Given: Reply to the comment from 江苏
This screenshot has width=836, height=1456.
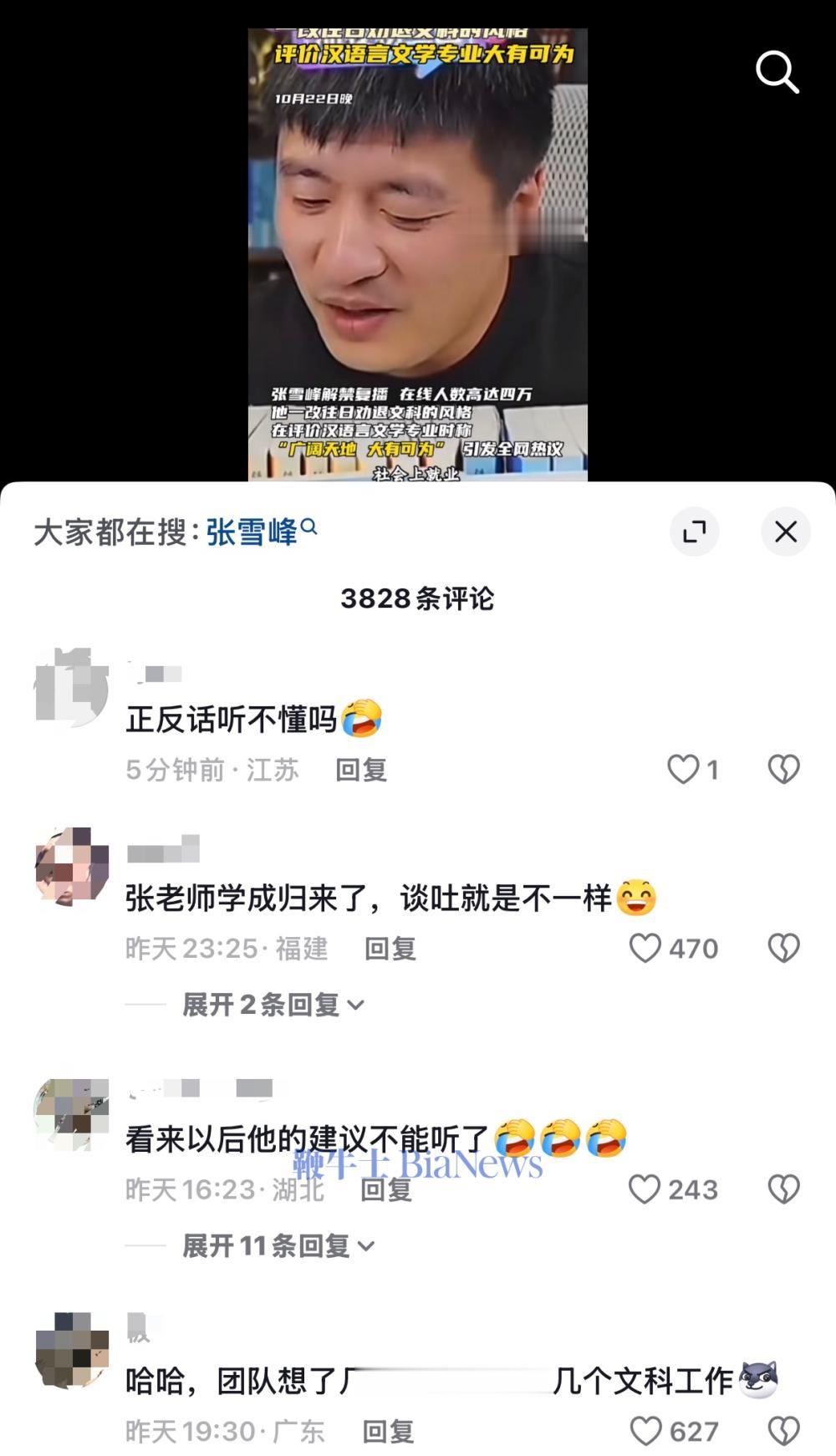Looking at the screenshot, I should pos(361,770).
